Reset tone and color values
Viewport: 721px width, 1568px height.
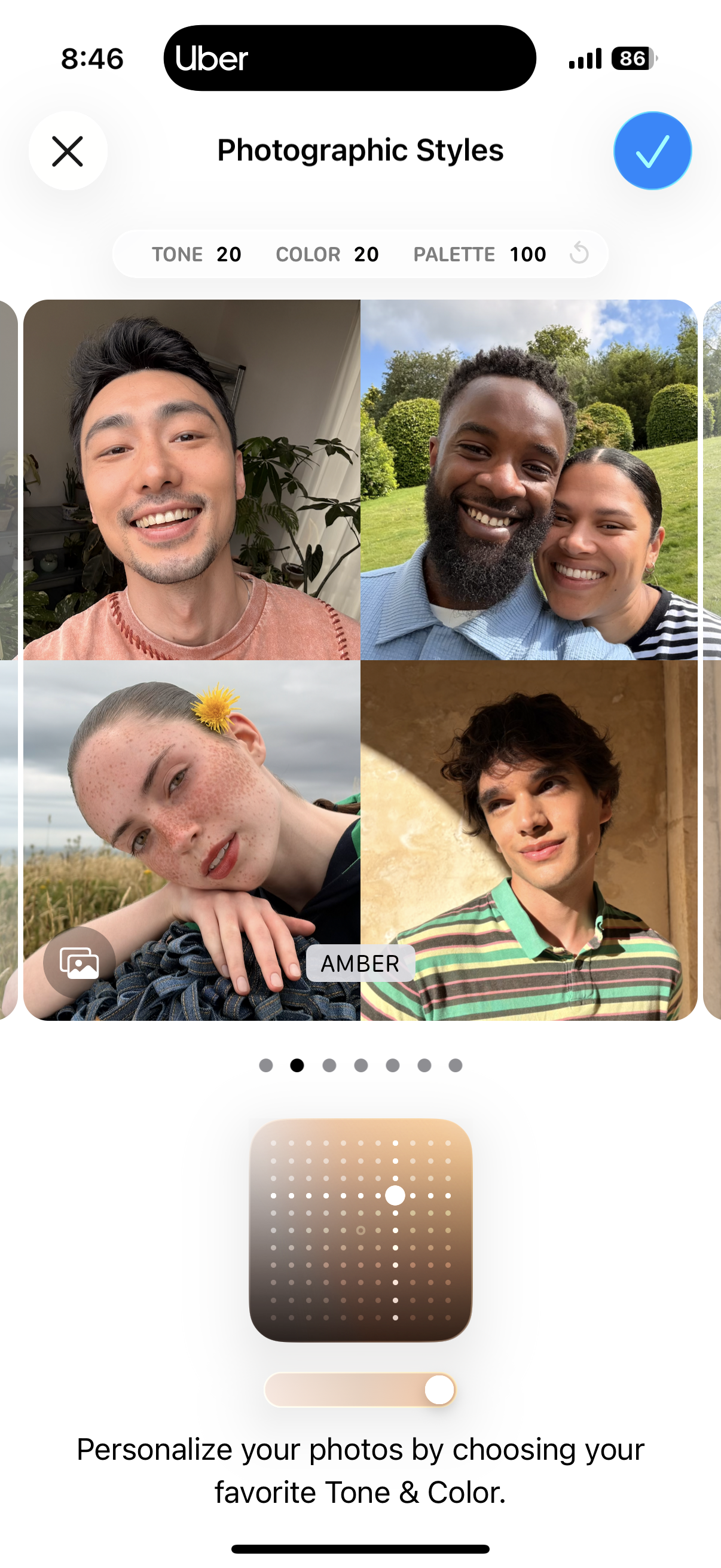(579, 253)
